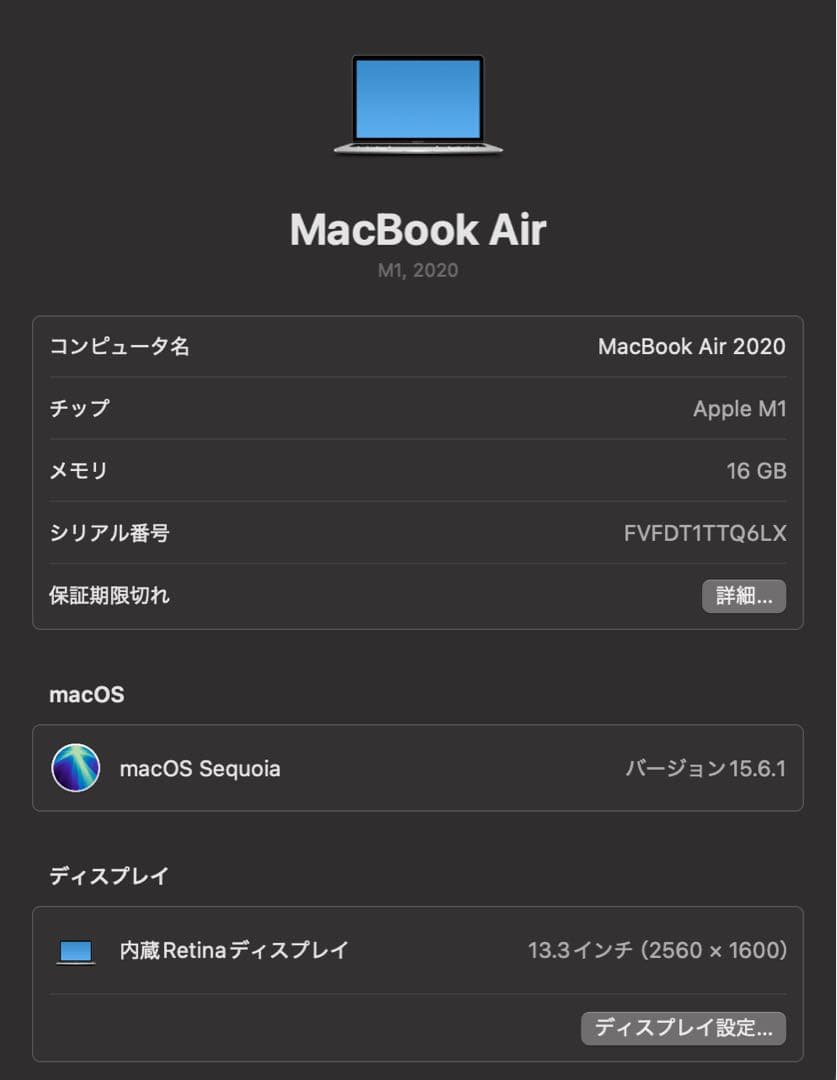Click the laptop image above MacBook Air title
837x1080 pixels.
(x=417, y=105)
